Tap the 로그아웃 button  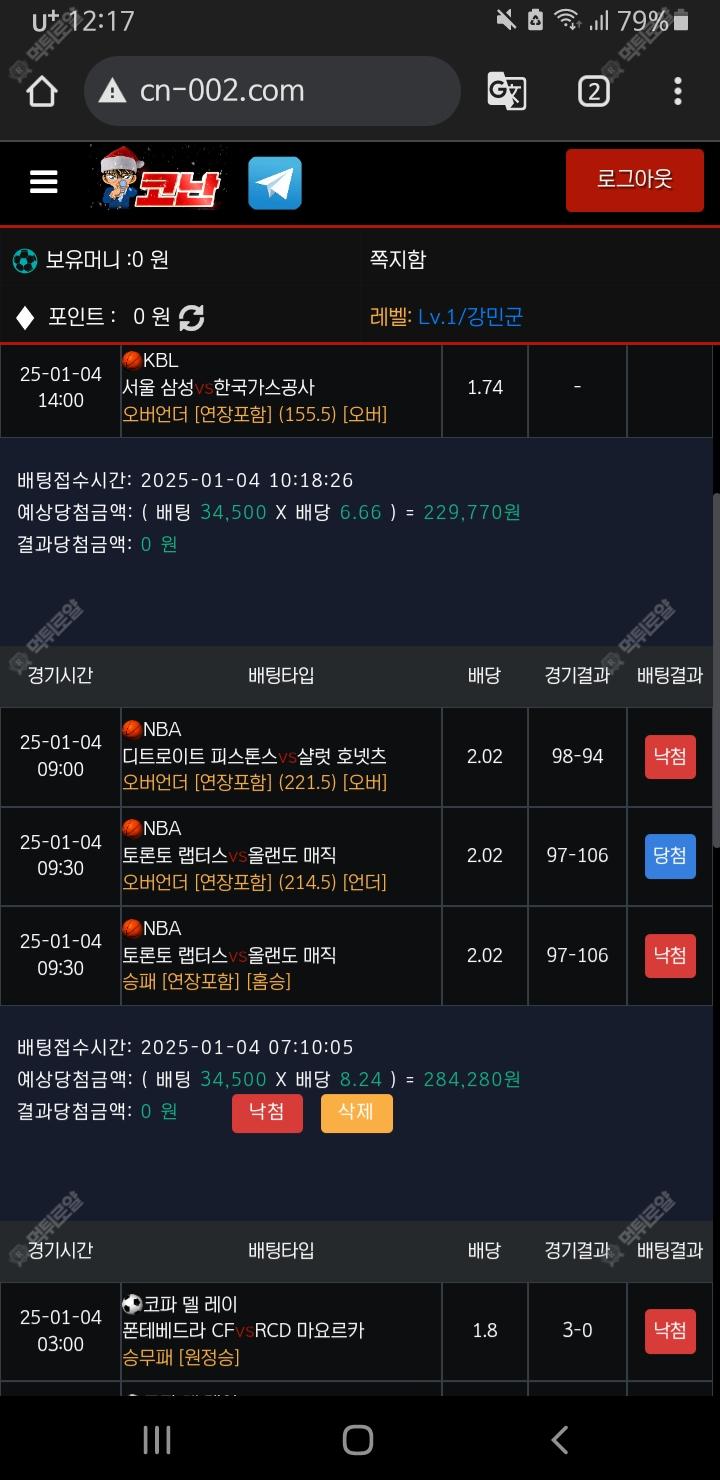click(x=634, y=180)
